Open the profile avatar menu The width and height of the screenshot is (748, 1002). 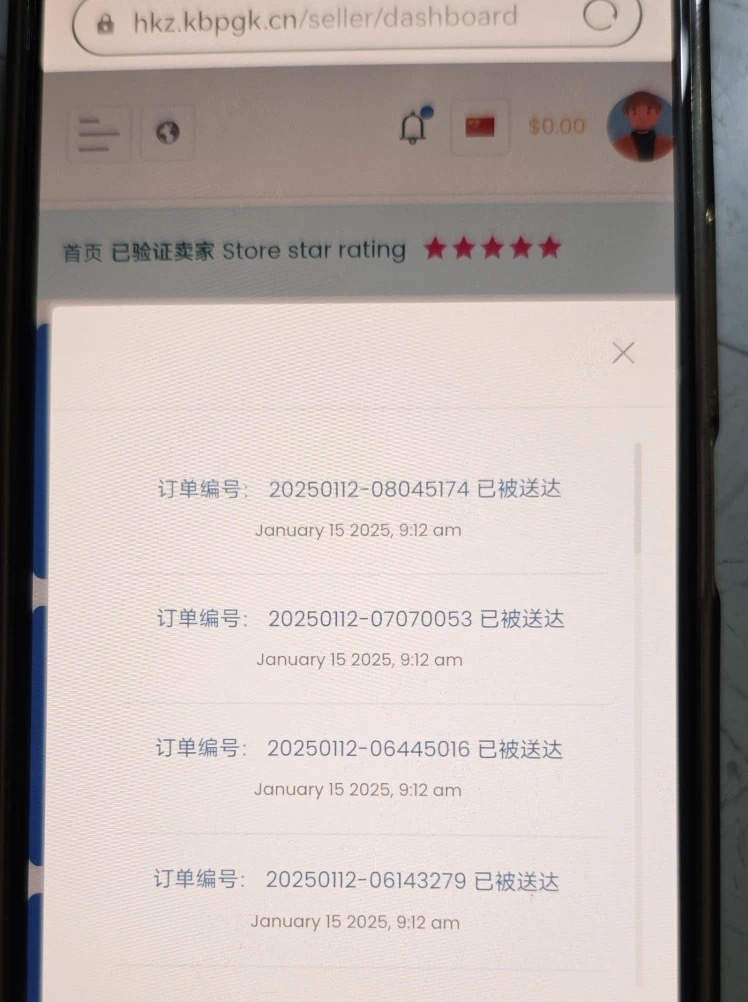[x=640, y=126]
